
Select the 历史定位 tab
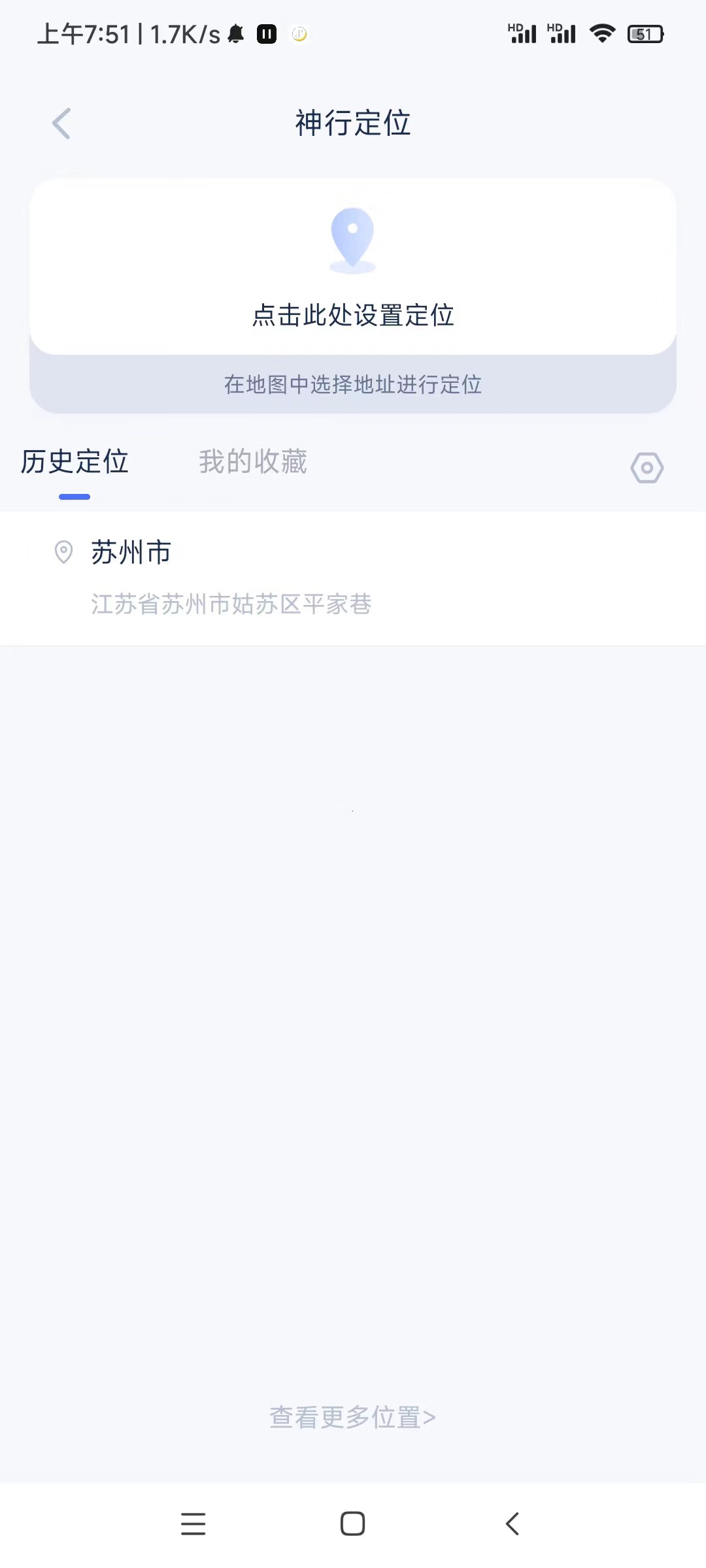point(75,461)
